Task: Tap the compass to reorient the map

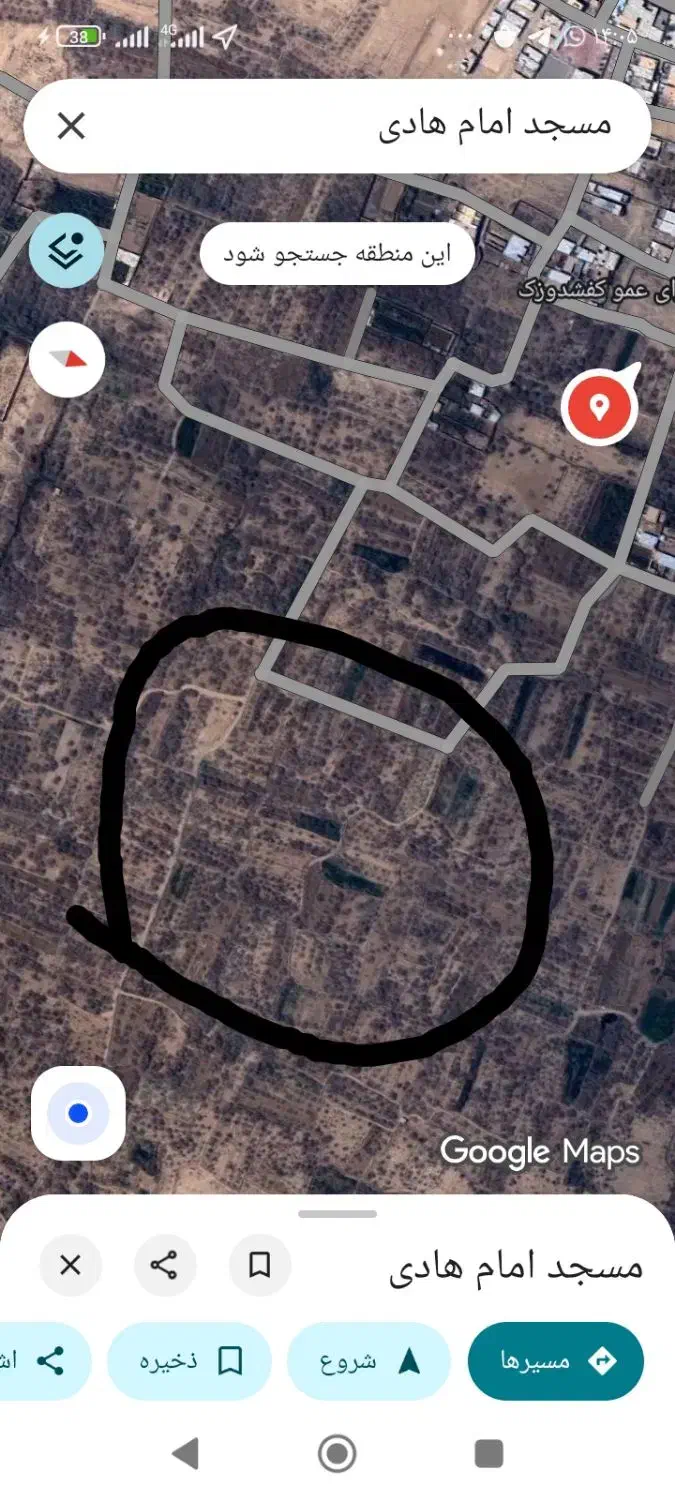Action: point(67,359)
